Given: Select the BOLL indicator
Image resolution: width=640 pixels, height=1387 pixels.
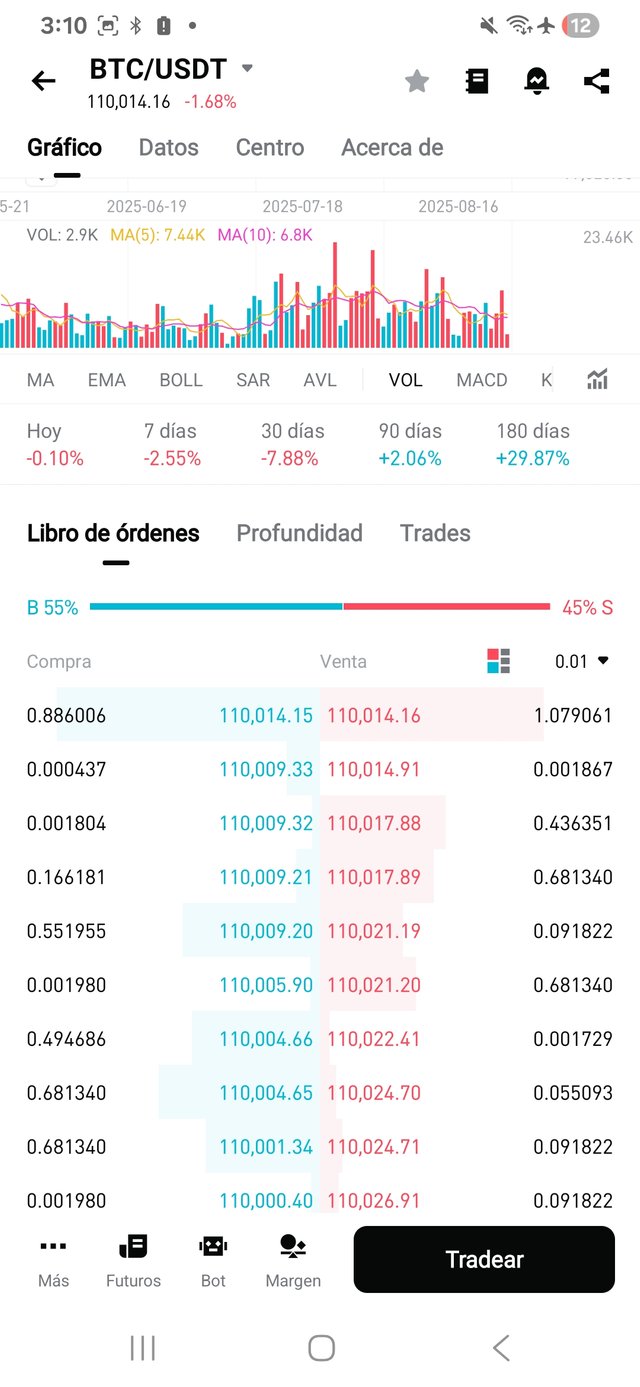Looking at the screenshot, I should [181, 380].
